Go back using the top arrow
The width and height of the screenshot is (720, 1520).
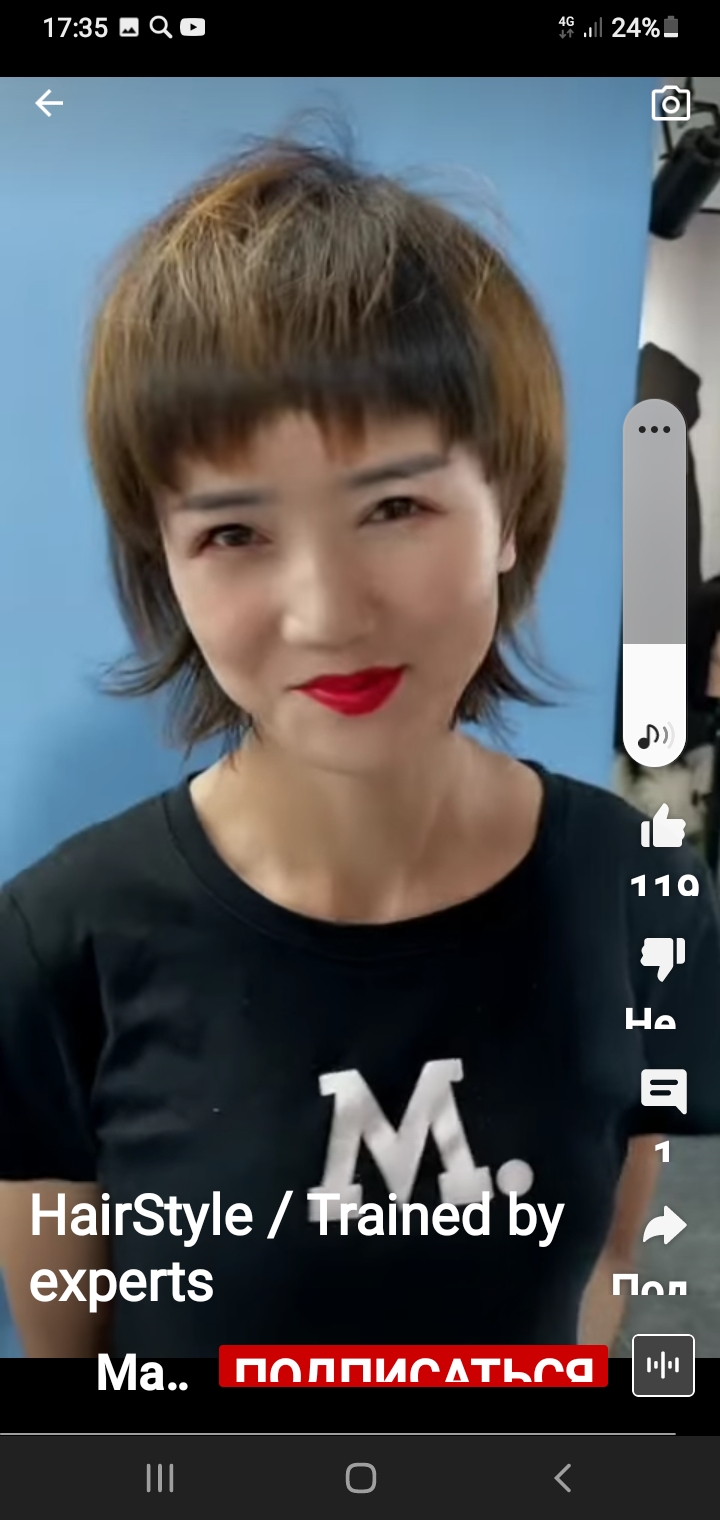click(49, 103)
